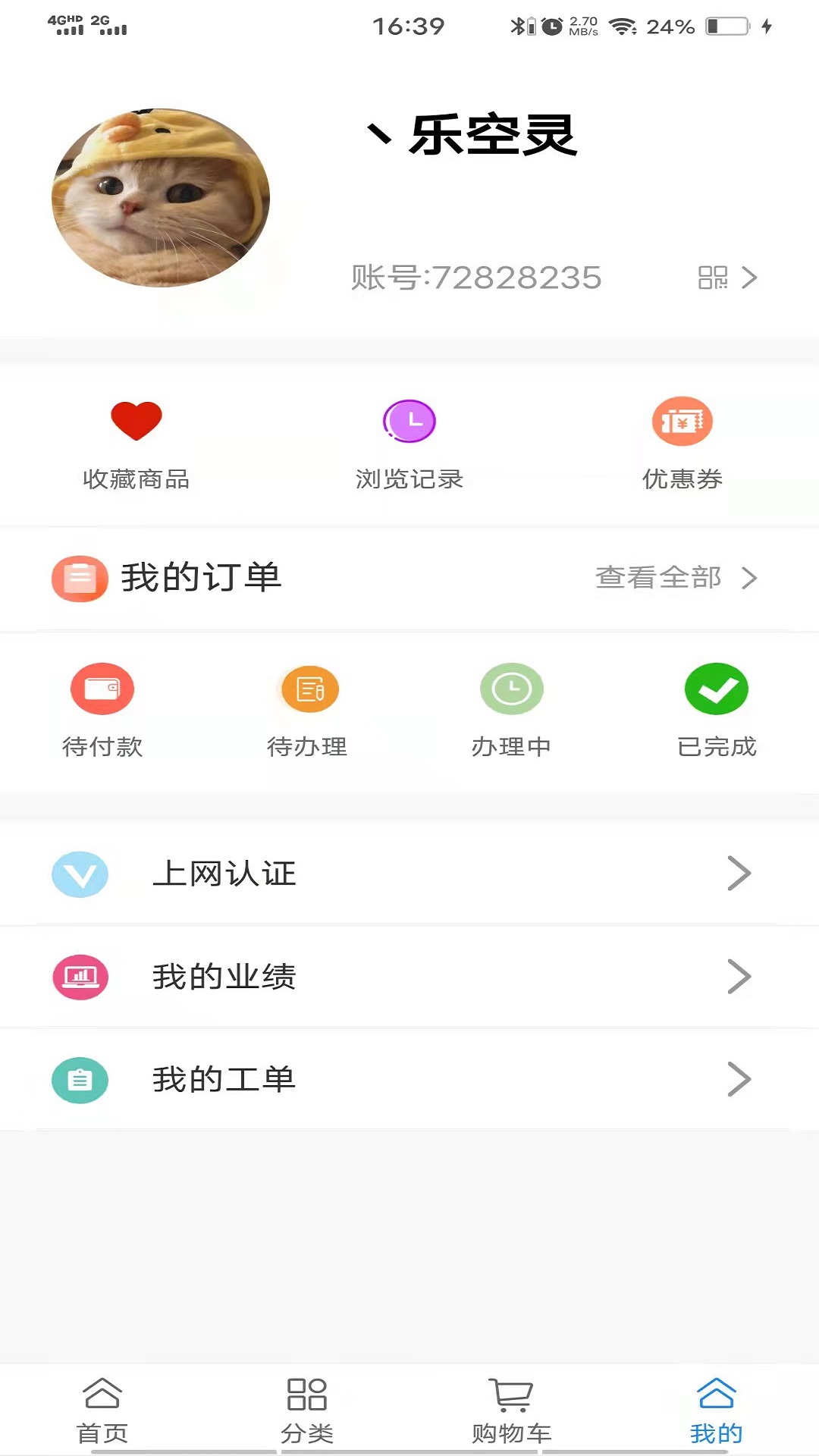Click the 我的订单 orange clipboard icon
The height and width of the screenshot is (1456, 819).
point(80,579)
